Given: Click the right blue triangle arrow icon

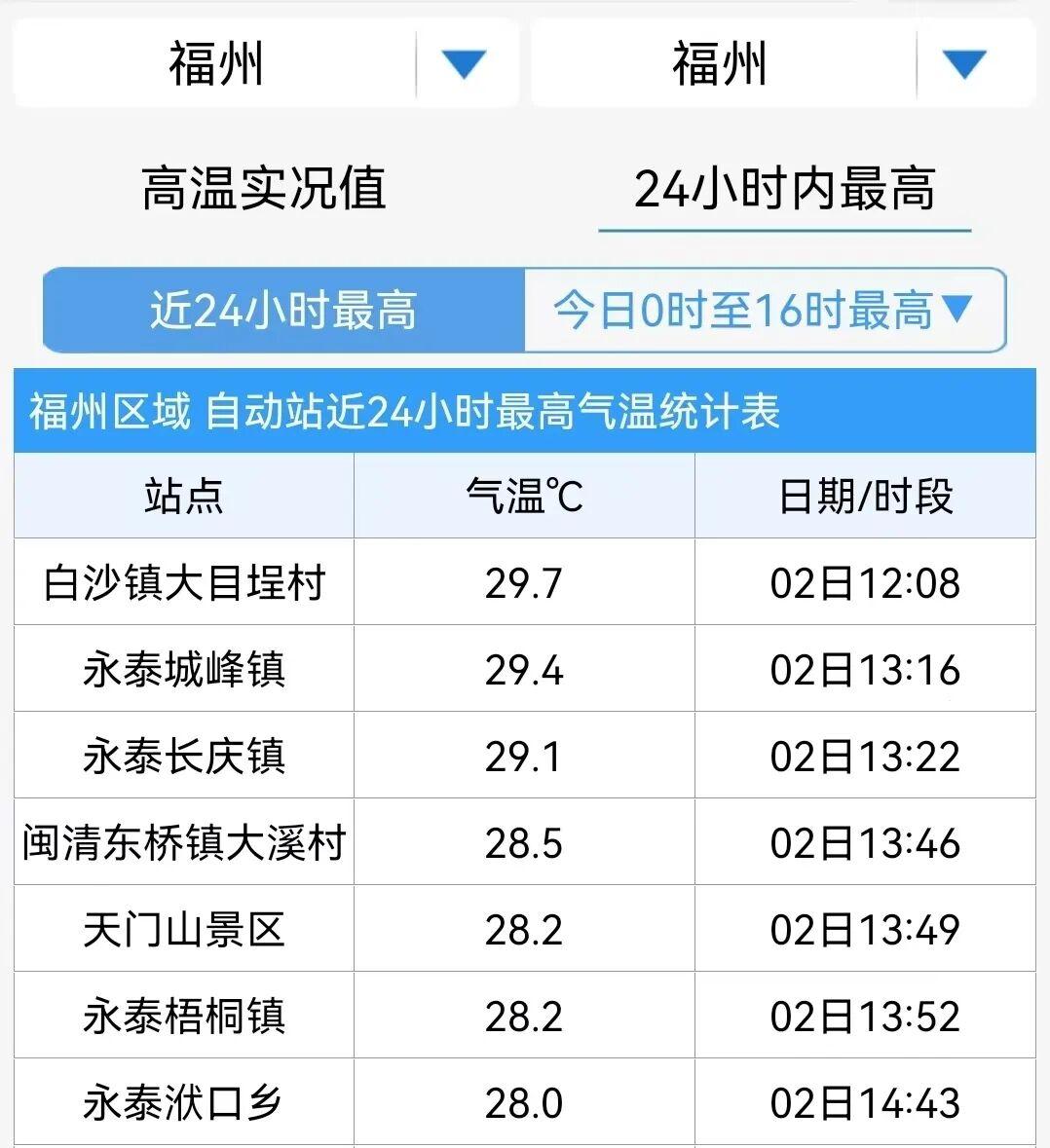Looking at the screenshot, I should (x=962, y=62).
